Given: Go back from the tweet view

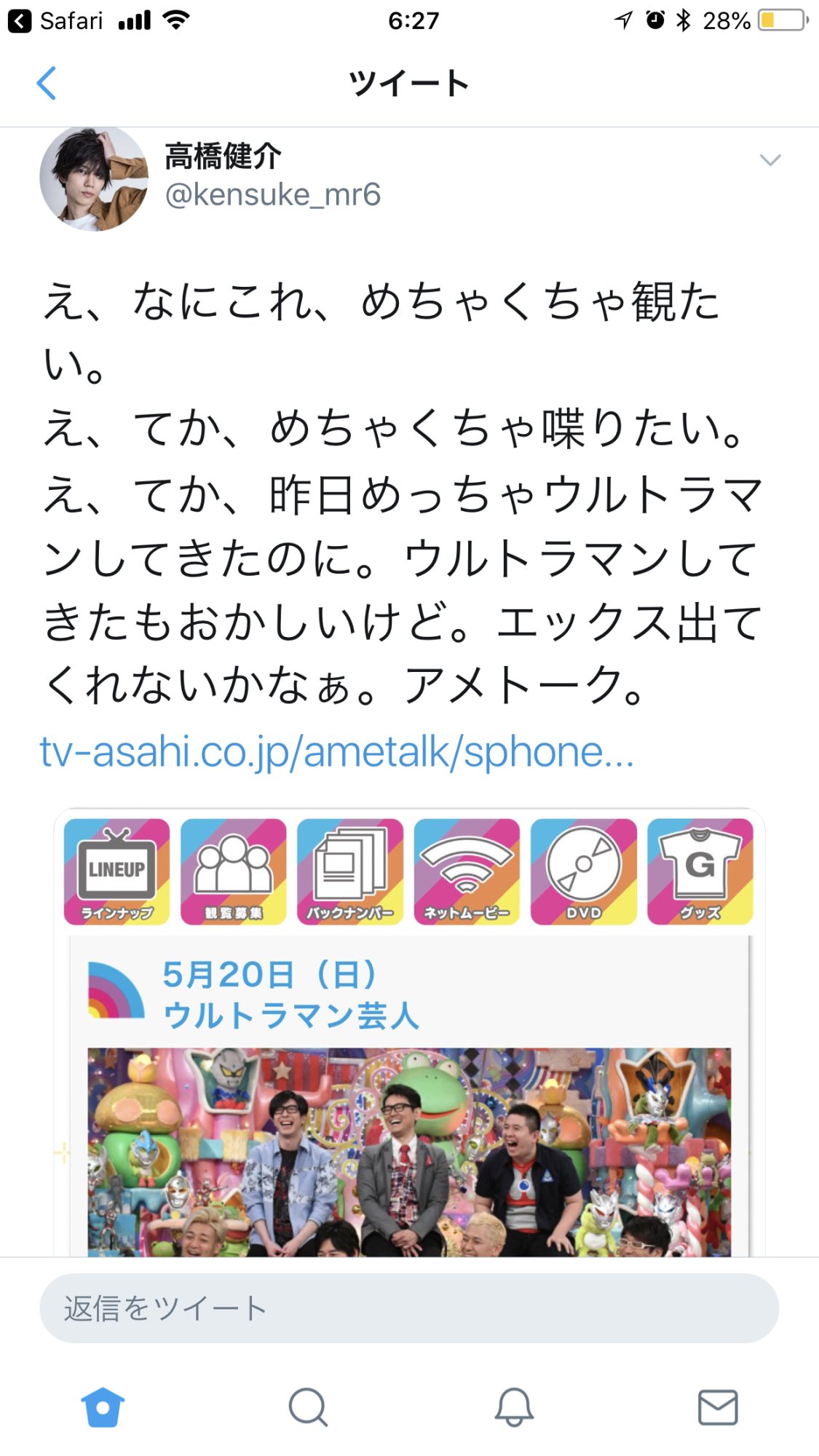Looking at the screenshot, I should click(x=47, y=83).
